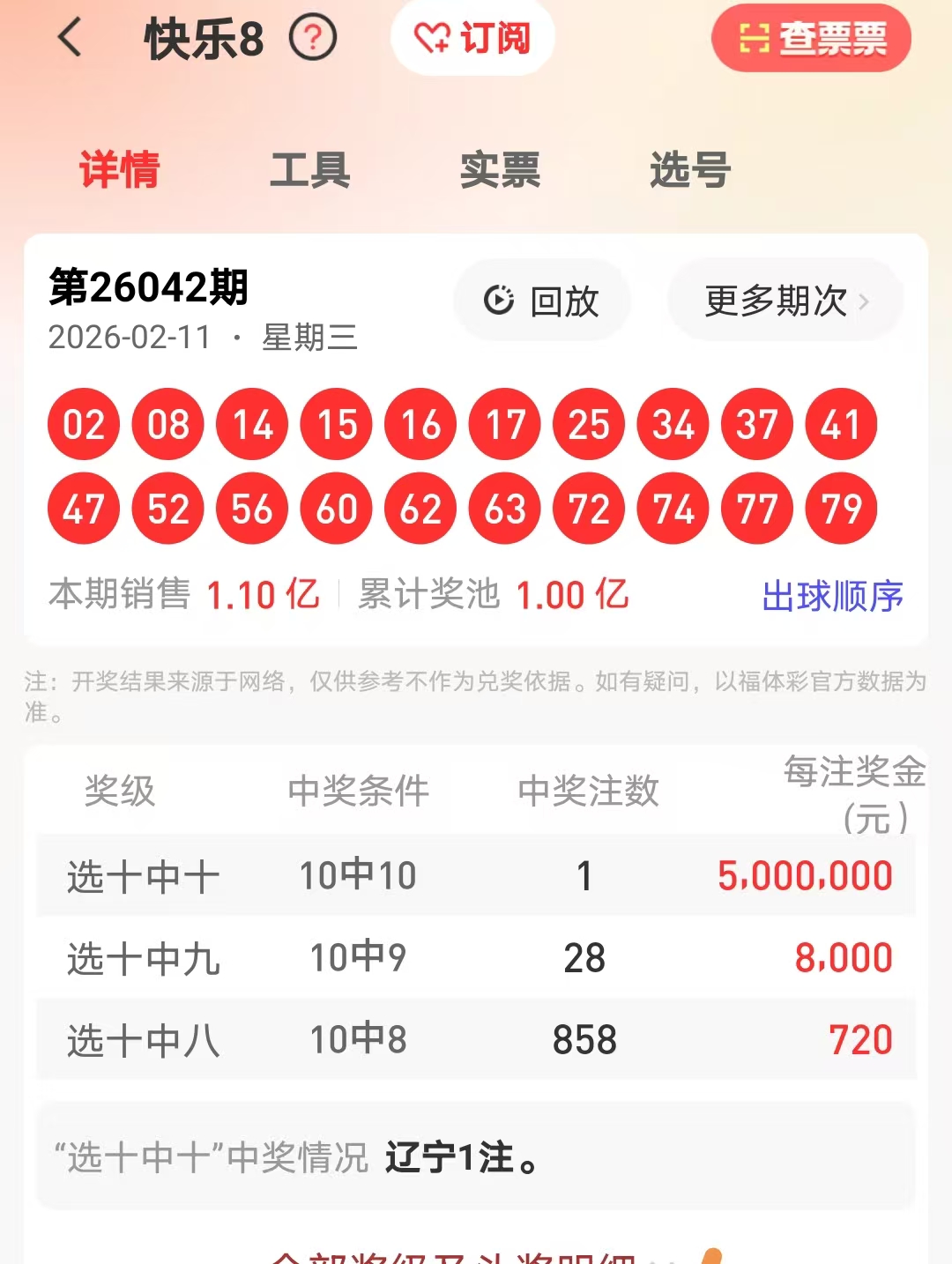View the 出球顺序 draw order
The width and height of the screenshot is (952, 1264).
tap(832, 597)
